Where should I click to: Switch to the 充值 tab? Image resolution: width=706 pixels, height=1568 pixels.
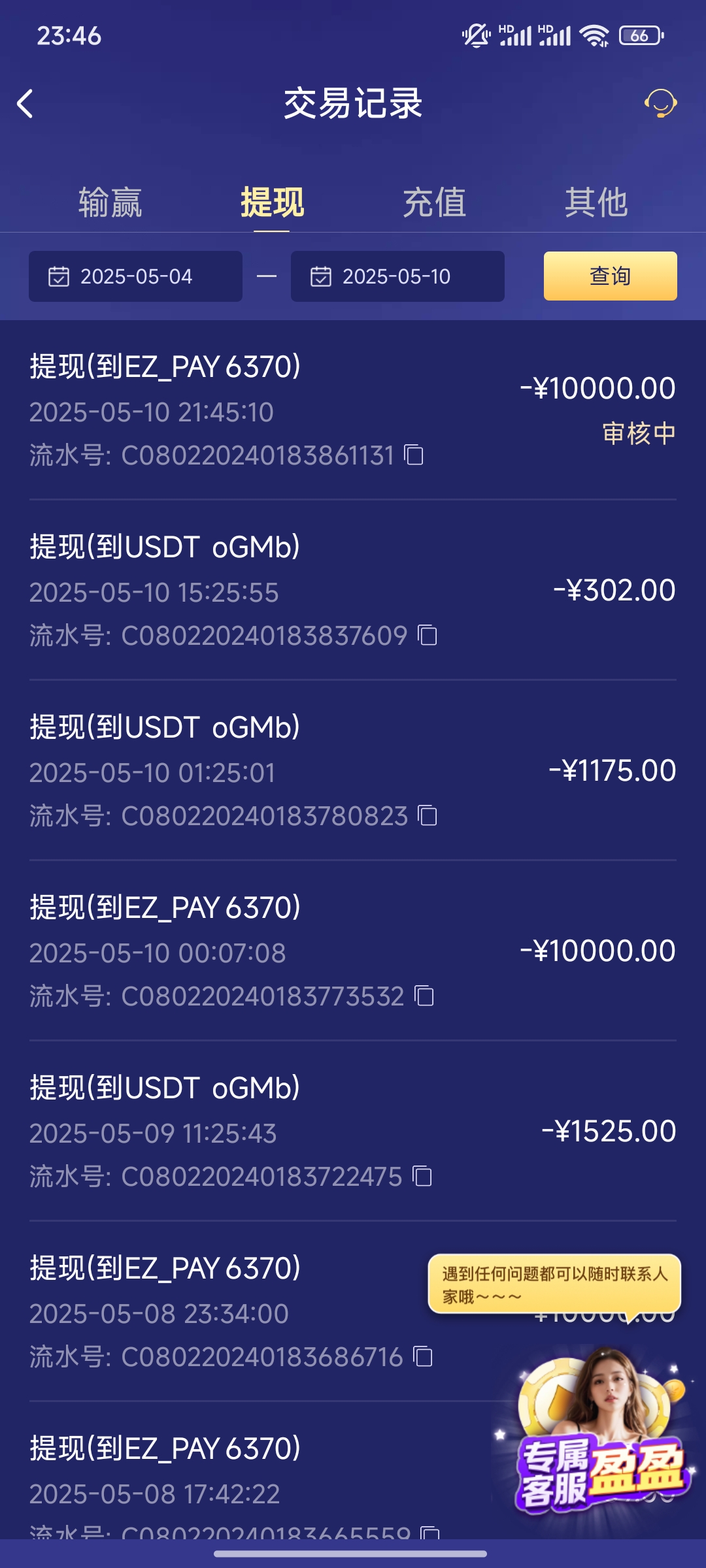tap(435, 203)
